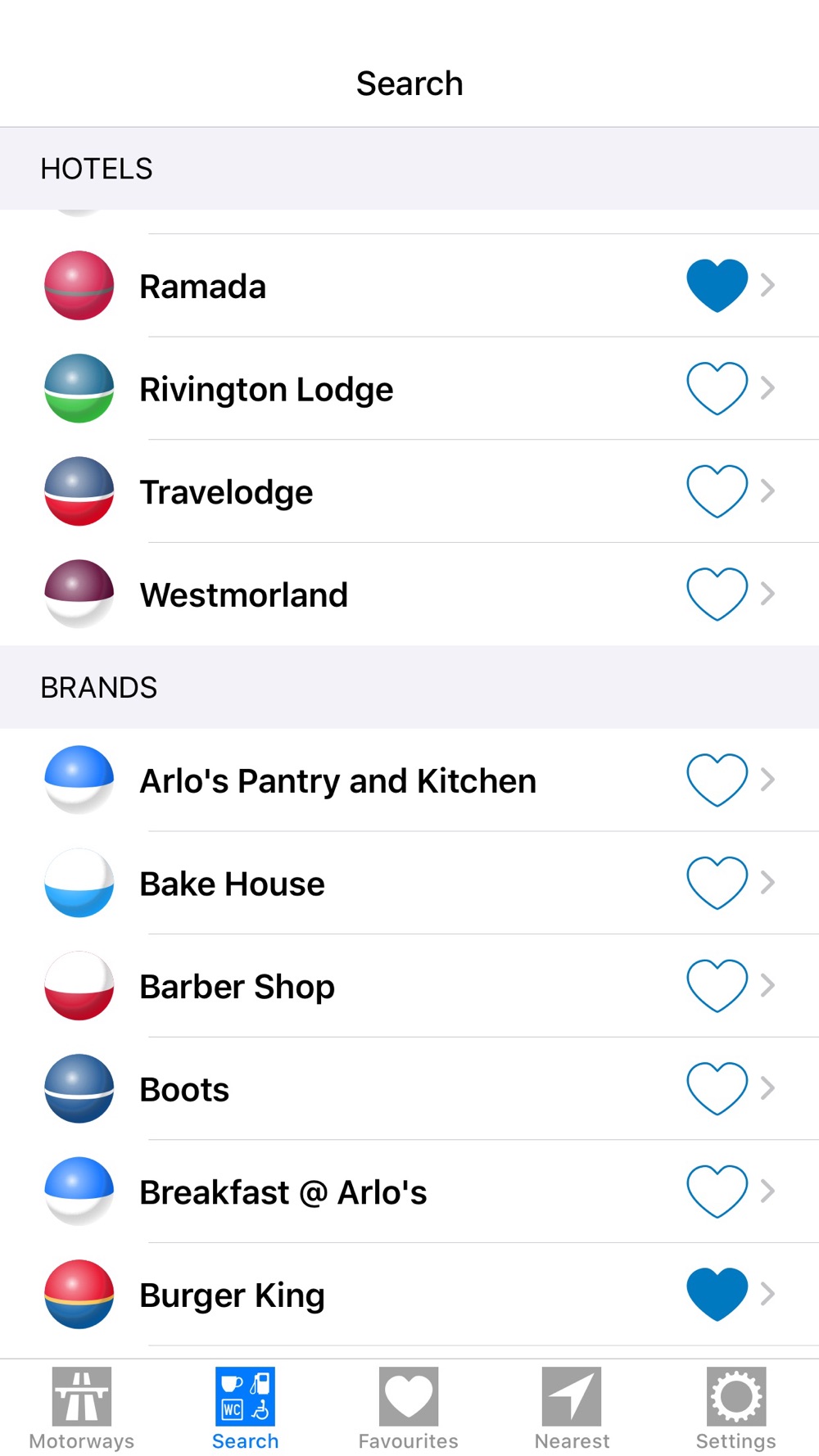819x1456 pixels.
Task: Open the Ramada hotel row
Action: pos(409,286)
